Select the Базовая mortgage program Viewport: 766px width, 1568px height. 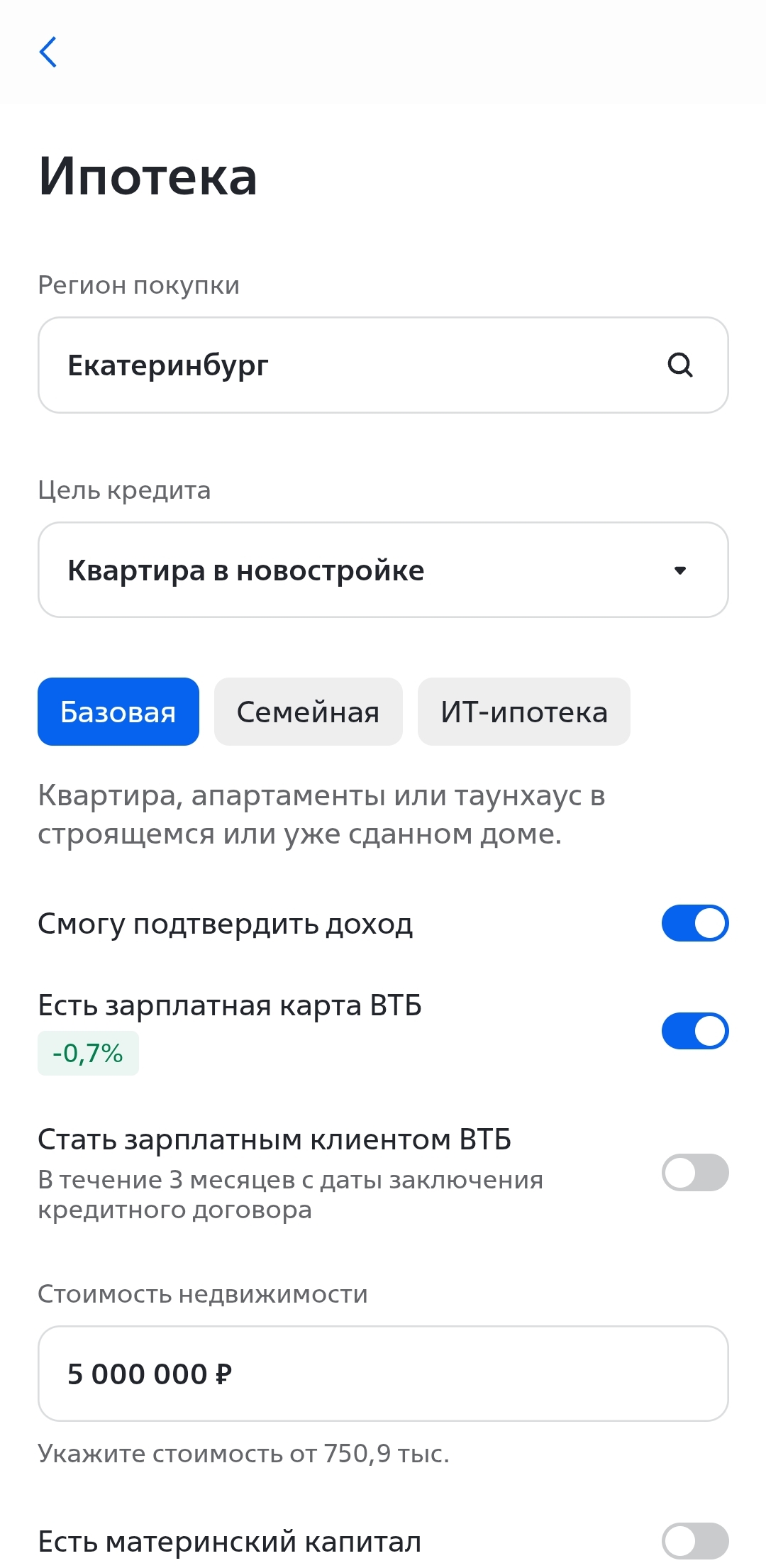pos(118,712)
